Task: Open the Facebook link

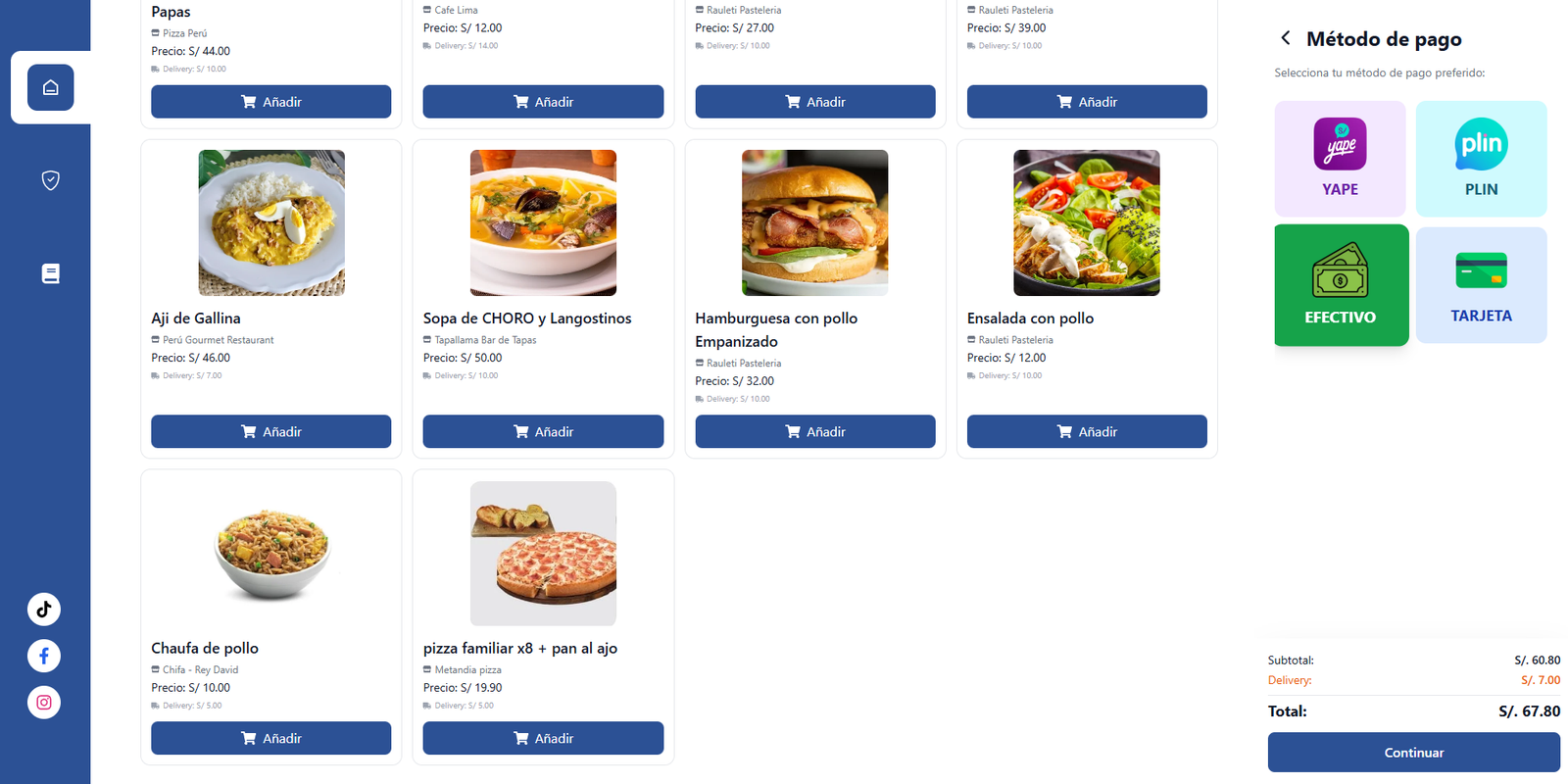Action: [44, 656]
